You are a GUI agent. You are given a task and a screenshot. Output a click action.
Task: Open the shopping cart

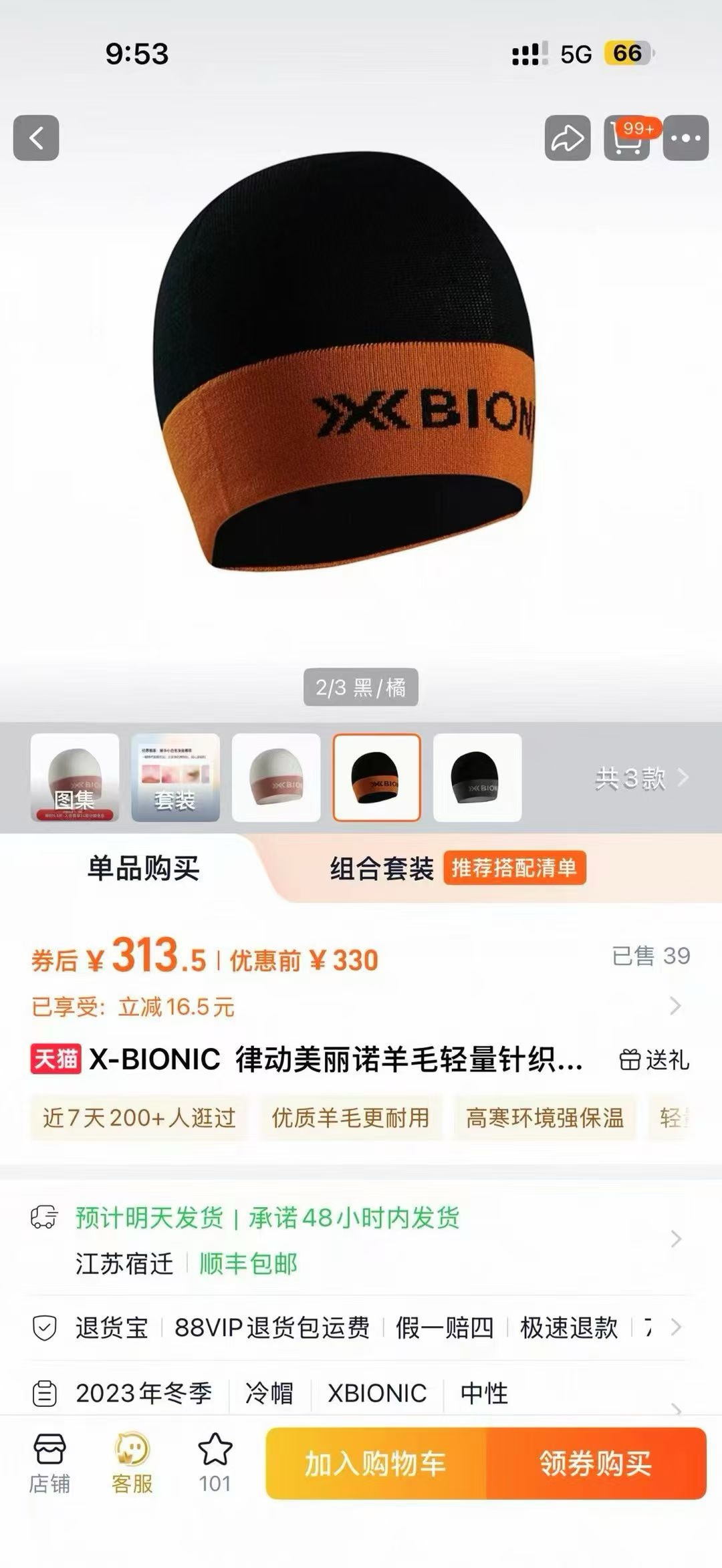click(x=626, y=138)
